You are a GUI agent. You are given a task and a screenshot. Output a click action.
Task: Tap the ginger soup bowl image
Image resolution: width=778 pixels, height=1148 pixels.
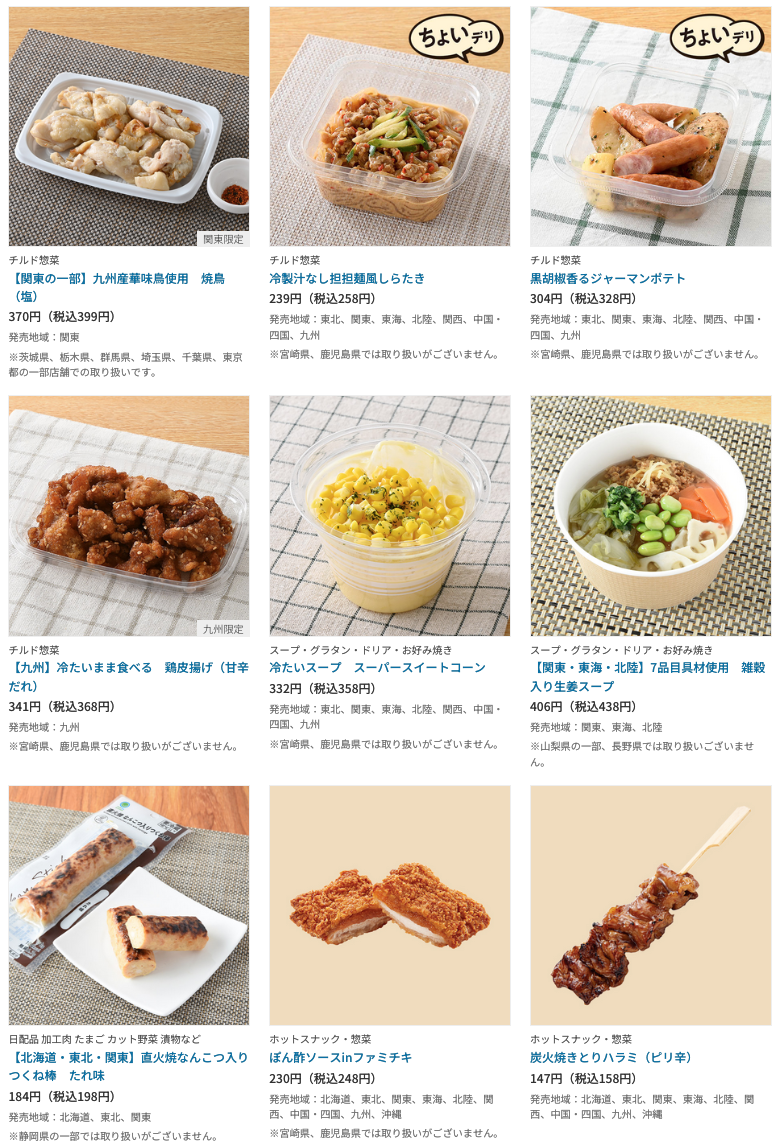click(650, 515)
